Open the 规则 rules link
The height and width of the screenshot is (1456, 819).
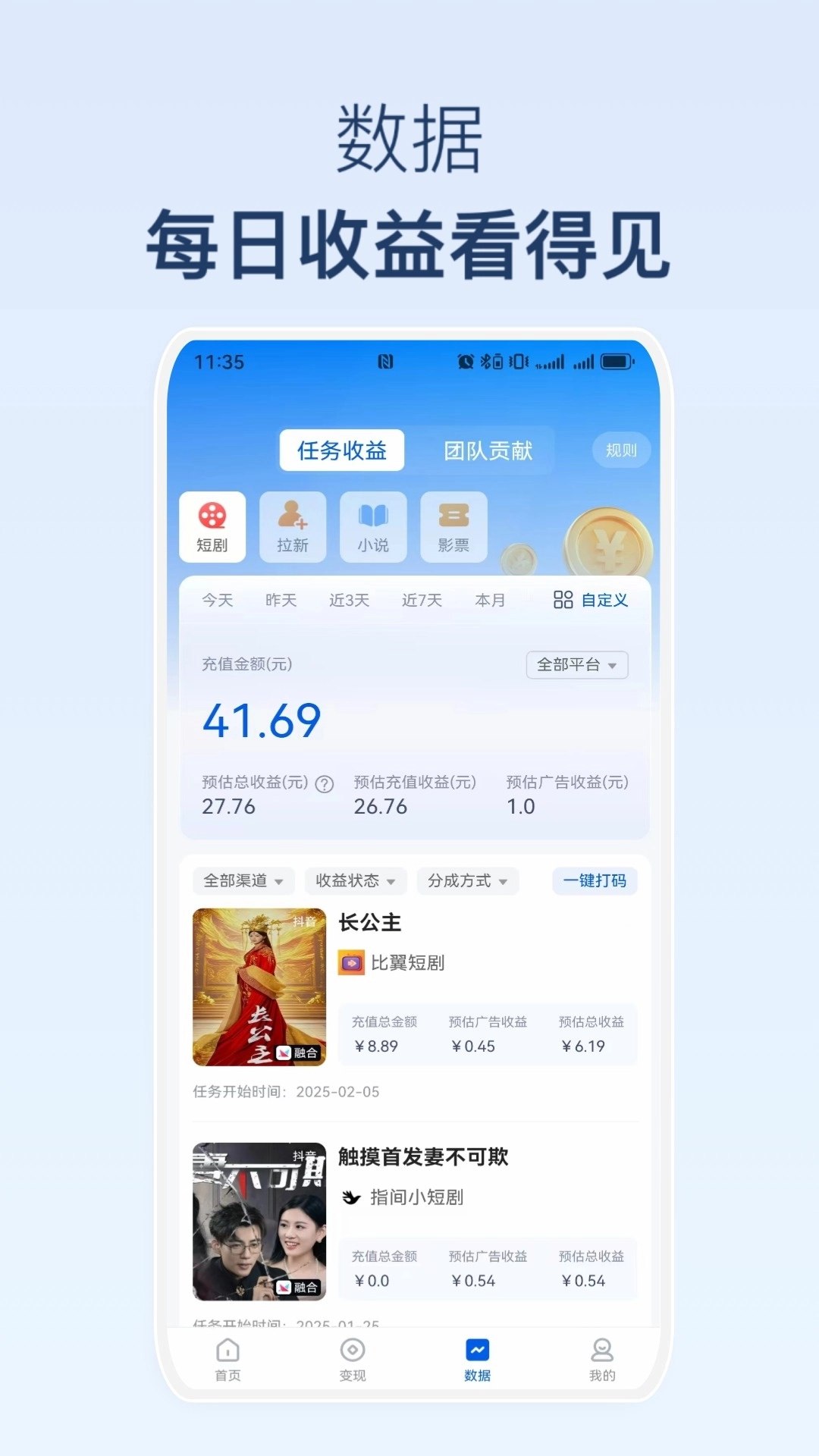pos(620,450)
